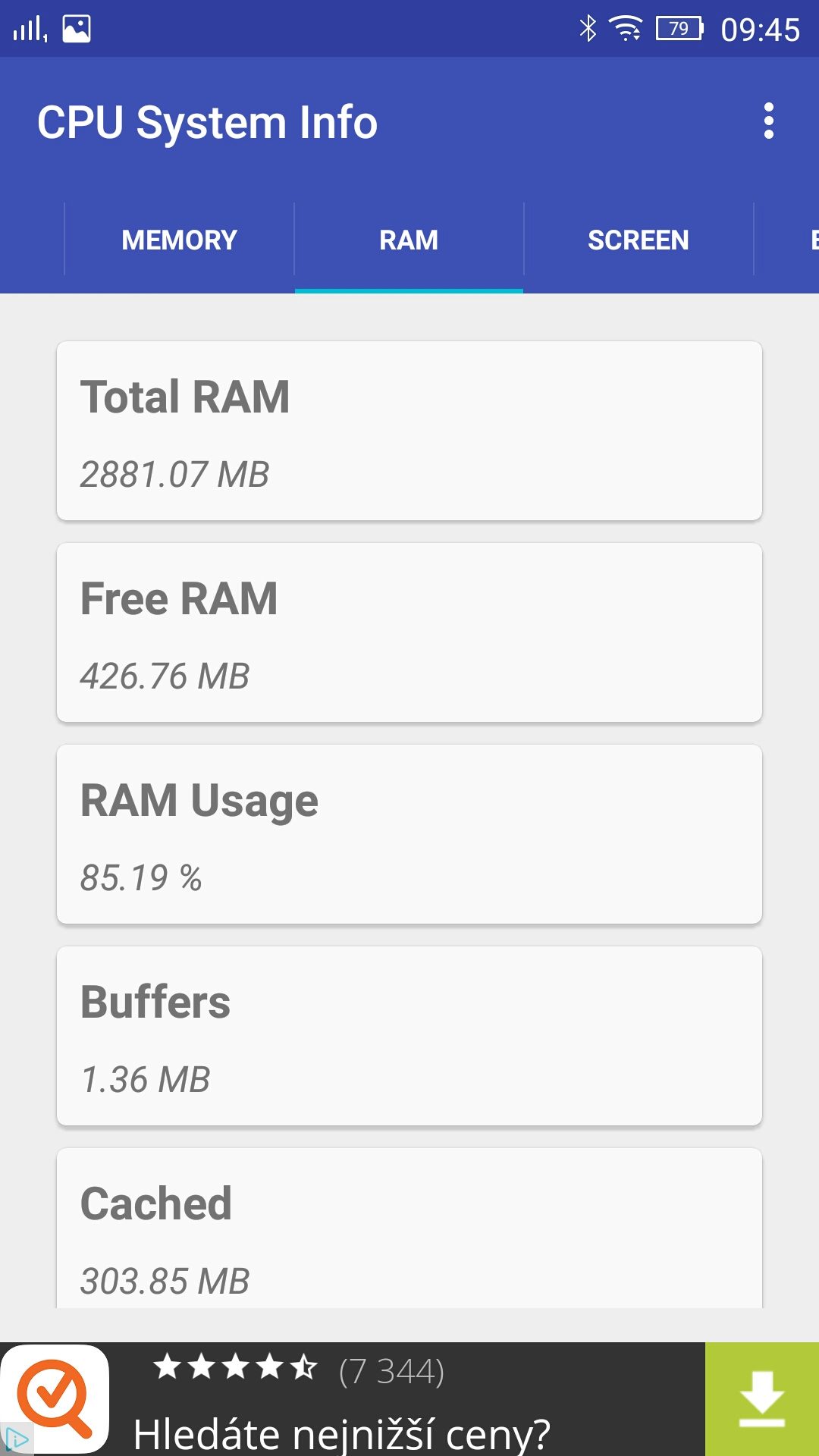Switch to the MEMORY tab
The height and width of the screenshot is (1456, 819).
180,240
